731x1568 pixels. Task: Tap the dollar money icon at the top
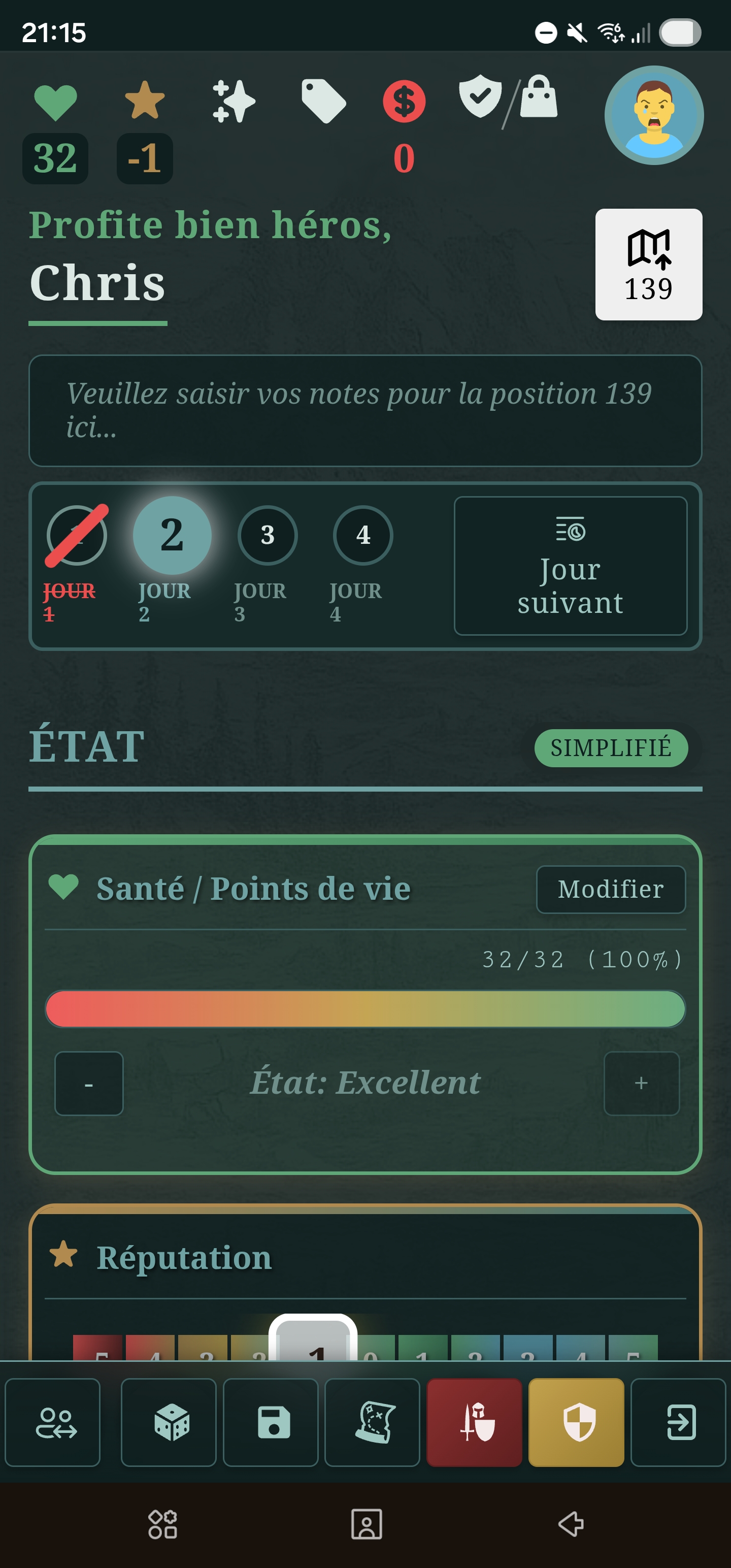click(x=404, y=101)
